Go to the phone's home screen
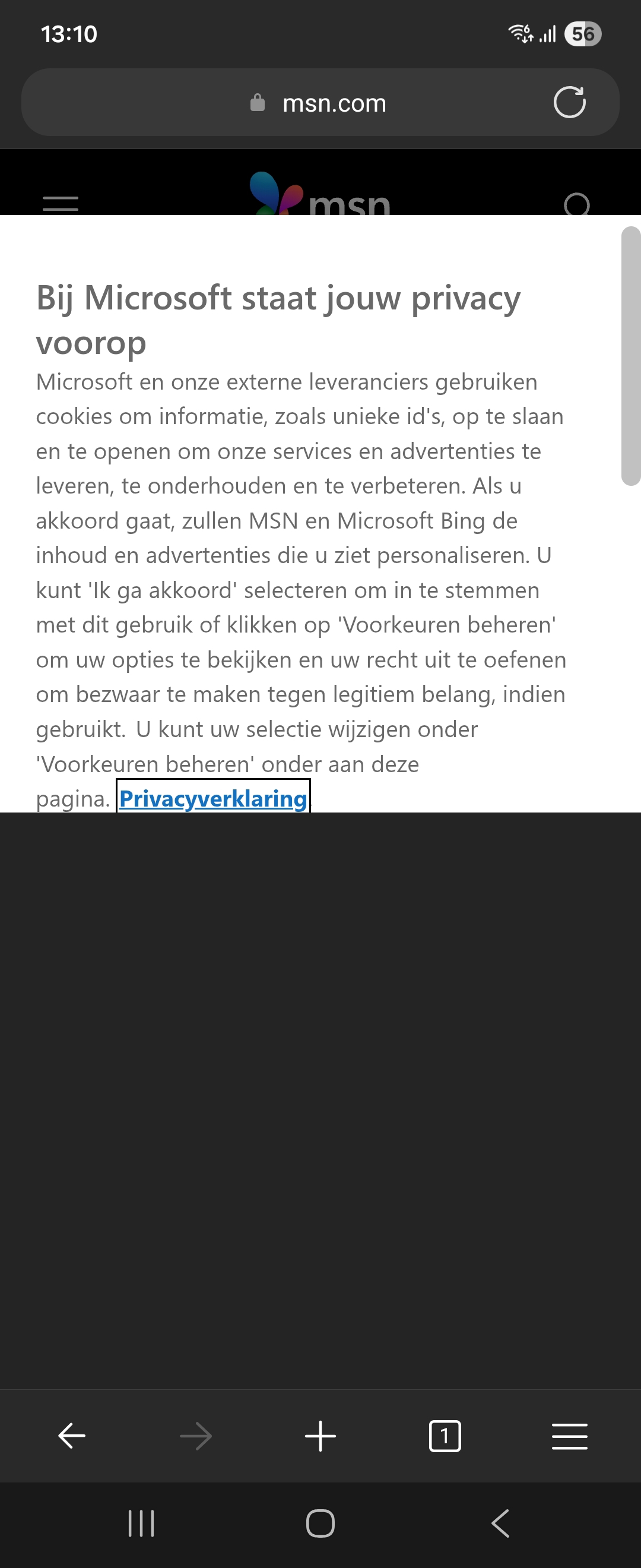 coord(320,1523)
